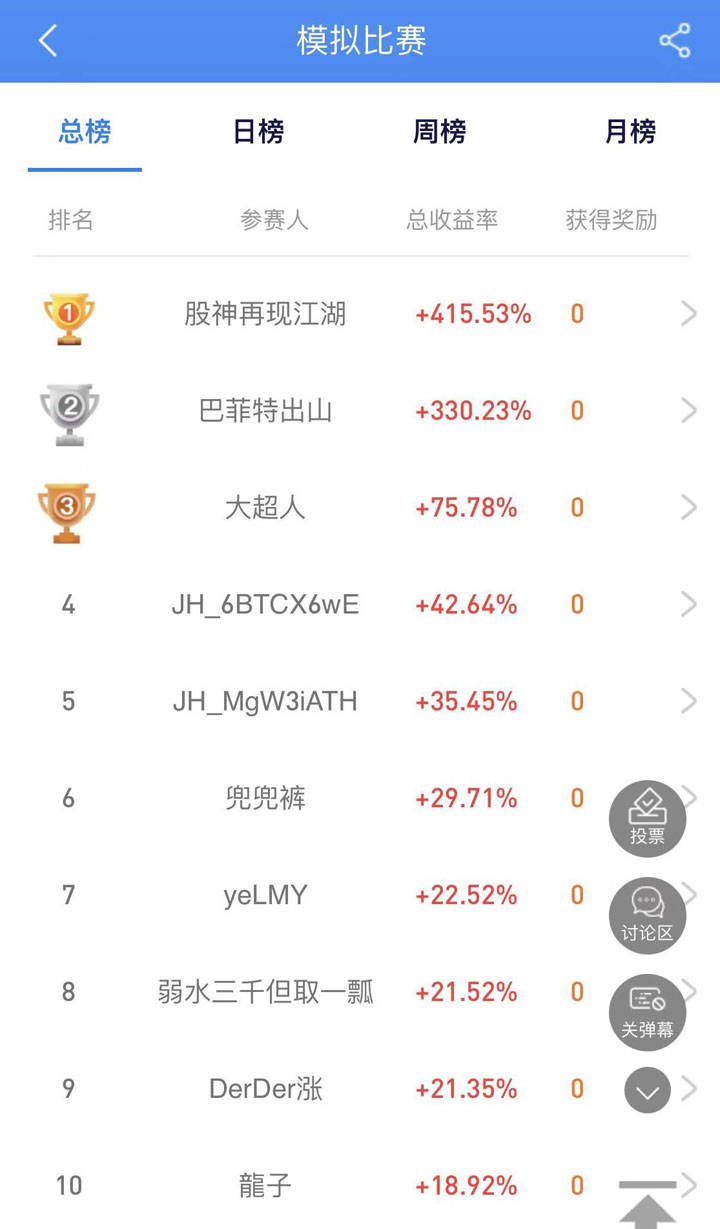Open first-place 股神再现江湖's details
Screen dimensions: 720x1229
point(360,314)
